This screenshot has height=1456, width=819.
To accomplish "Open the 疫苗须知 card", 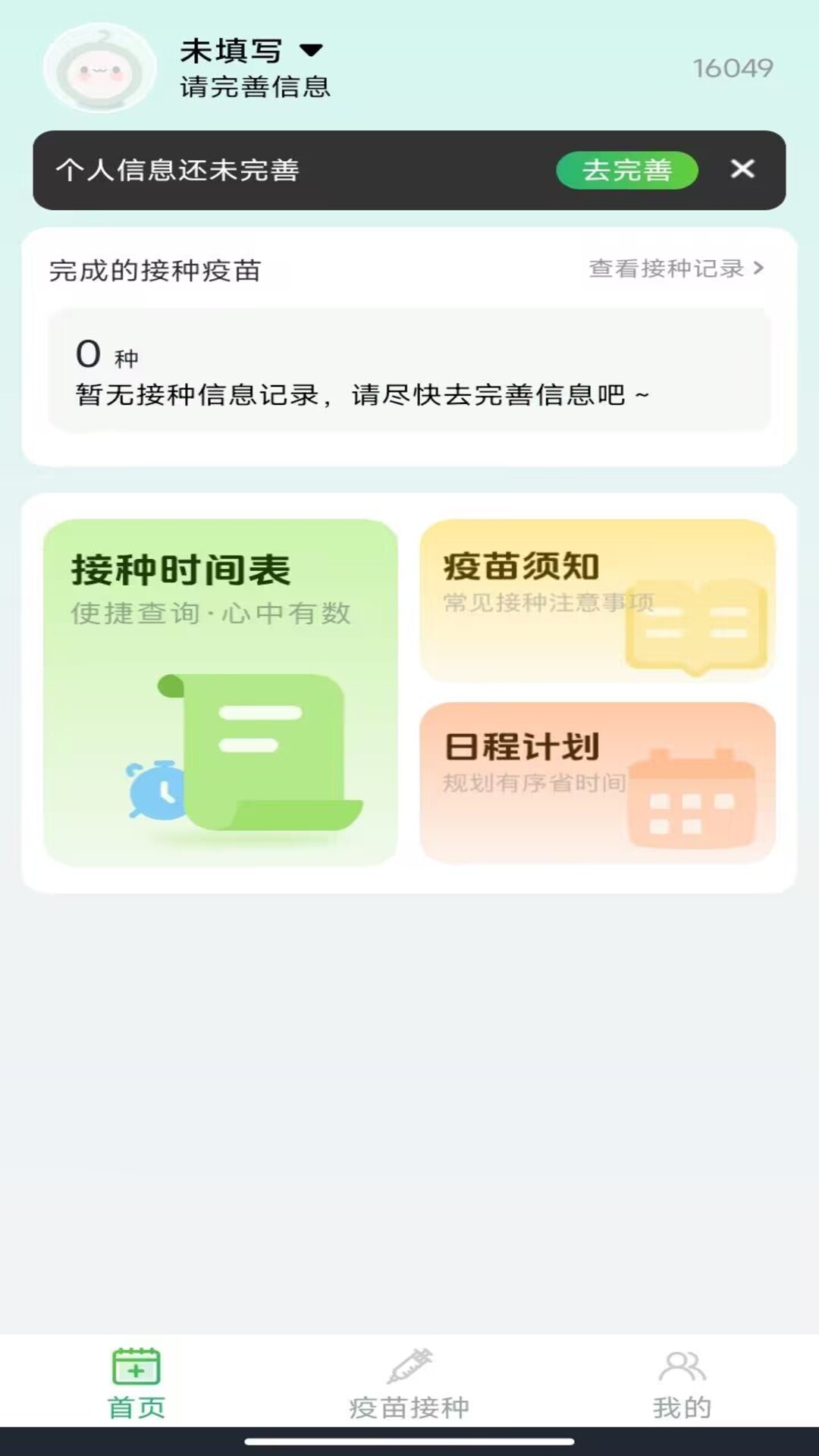I will pos(598,601).
